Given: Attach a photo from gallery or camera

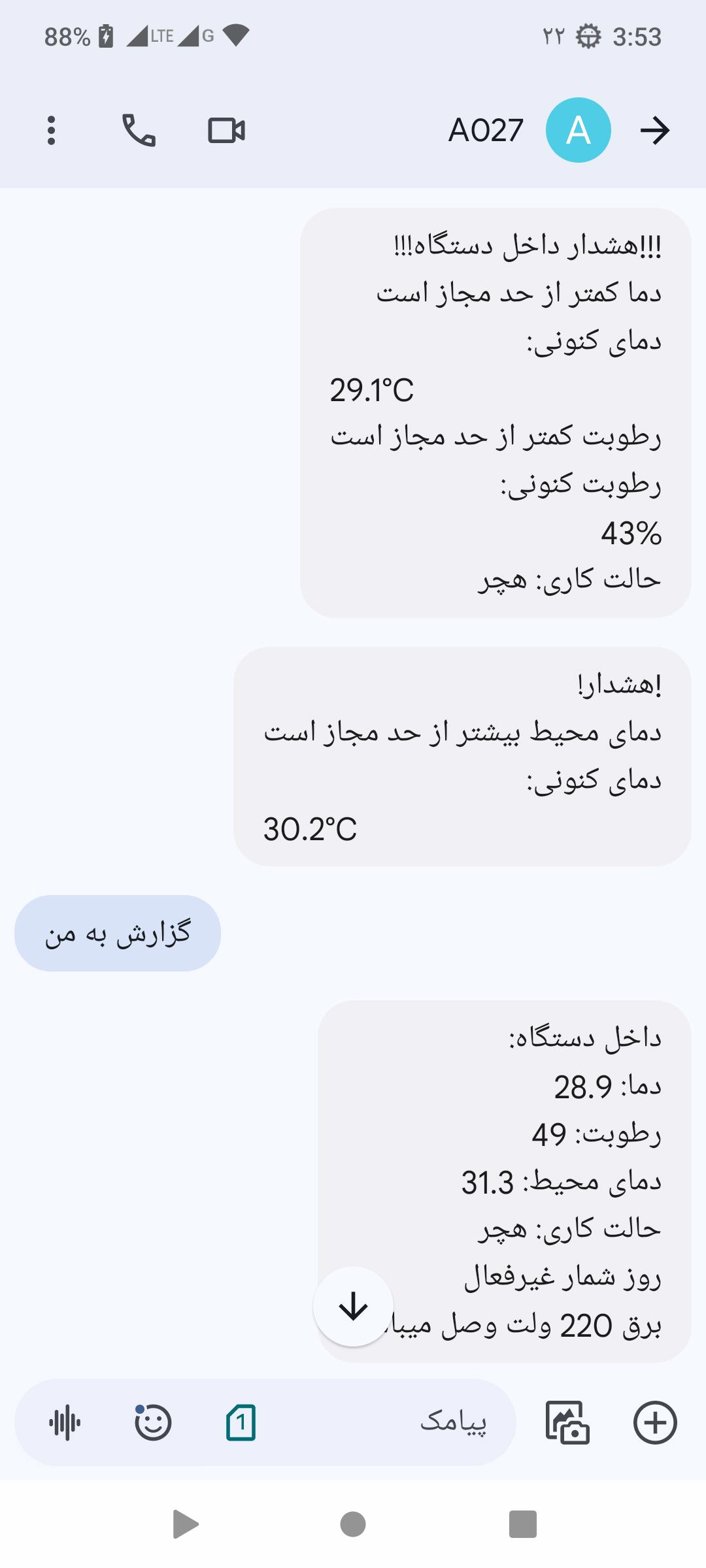Looking at the screenshot, I should [x=567, y=1423].
